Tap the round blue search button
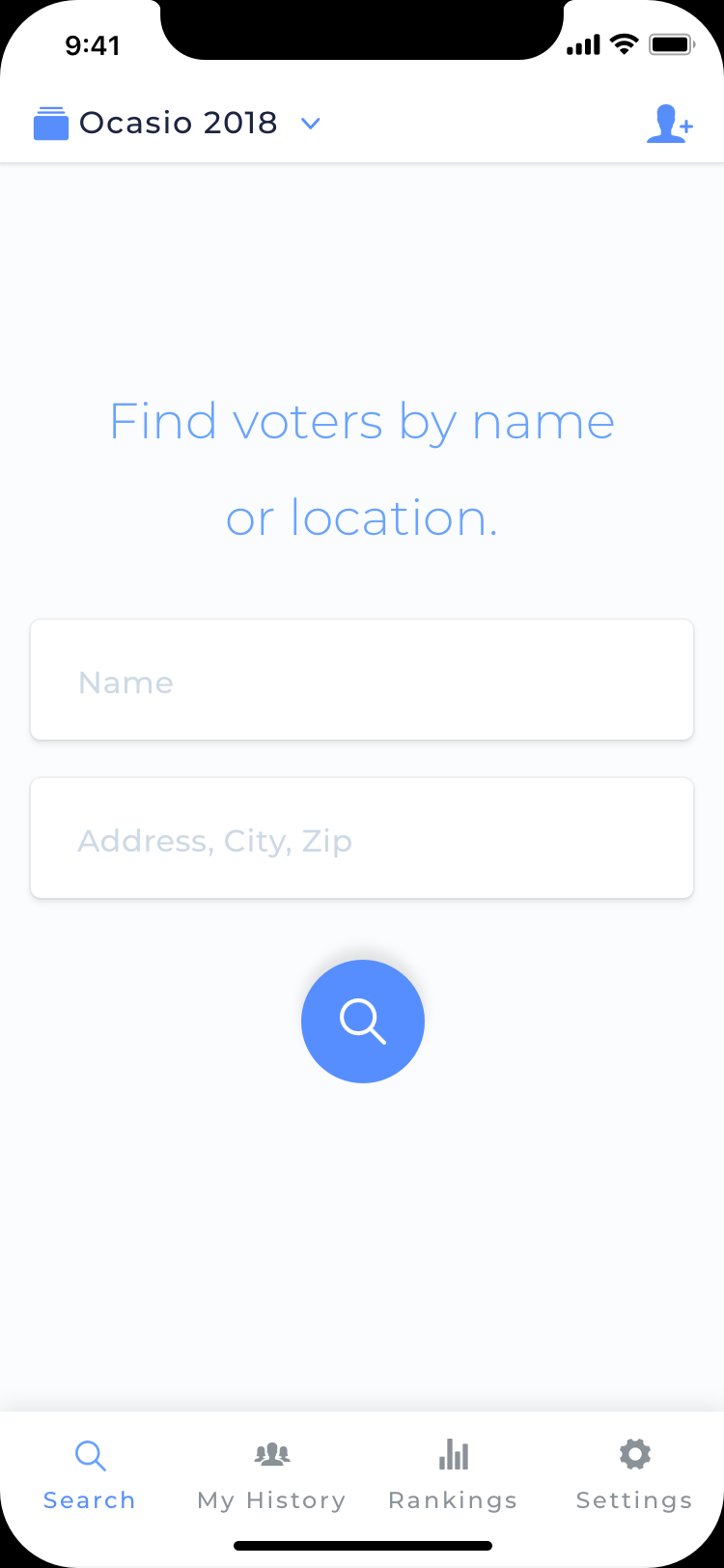Image resolution: width=724 pixels, height=1568 pixels. click(x=362, y=1021)
